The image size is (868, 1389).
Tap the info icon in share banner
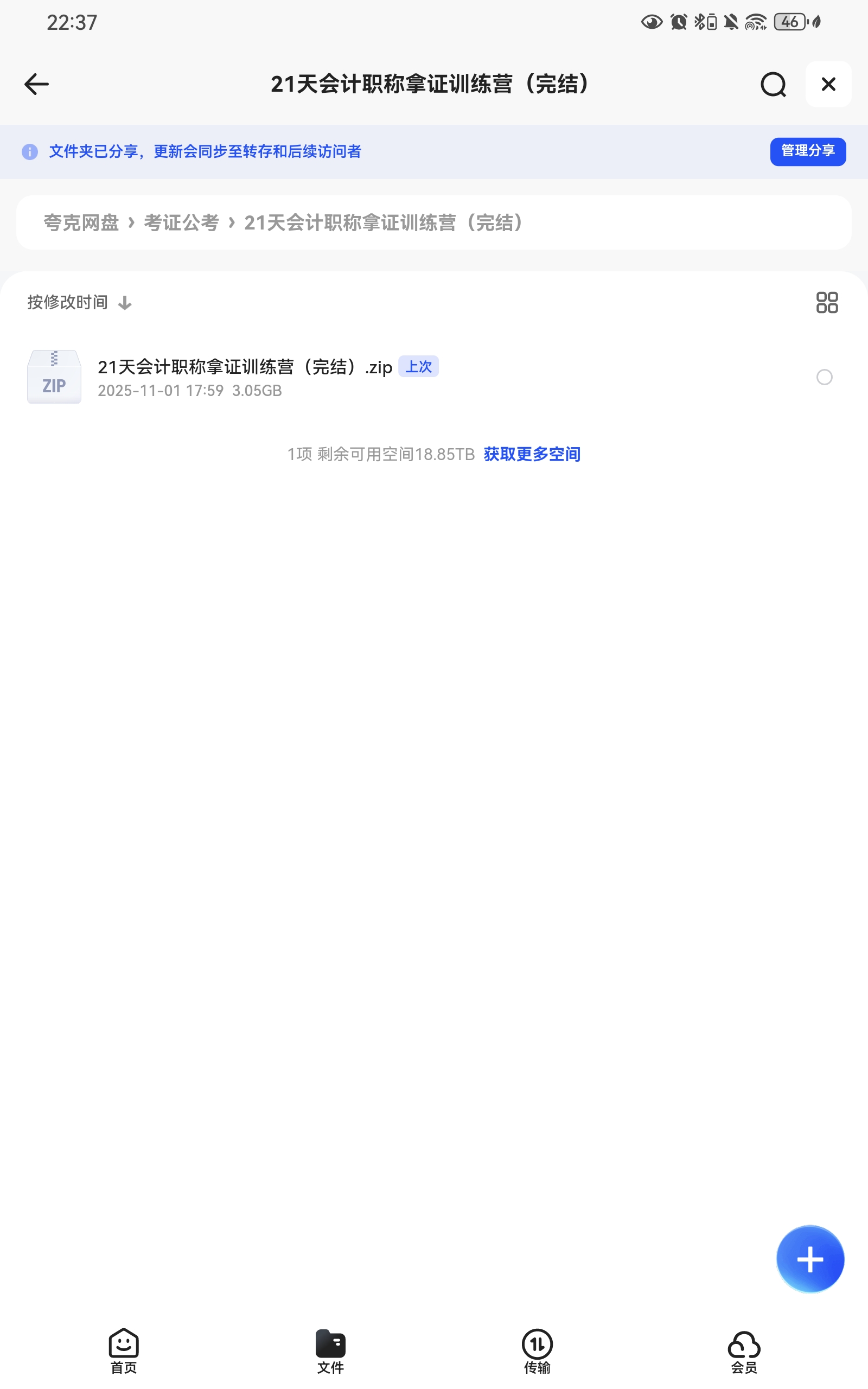(x=30, y=152)
